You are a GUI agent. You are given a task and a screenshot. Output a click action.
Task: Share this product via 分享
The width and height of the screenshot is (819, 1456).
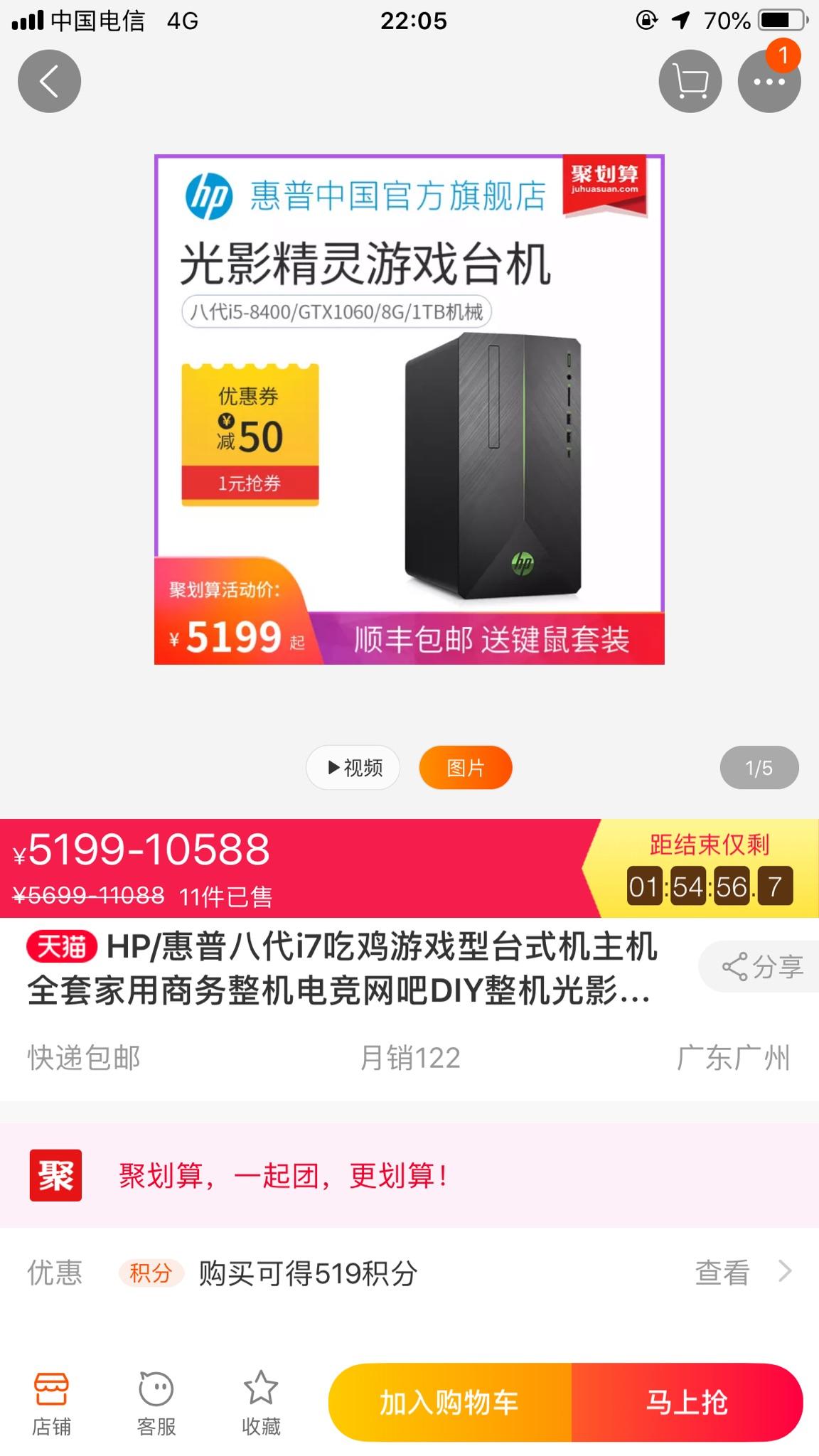(762, 967)
